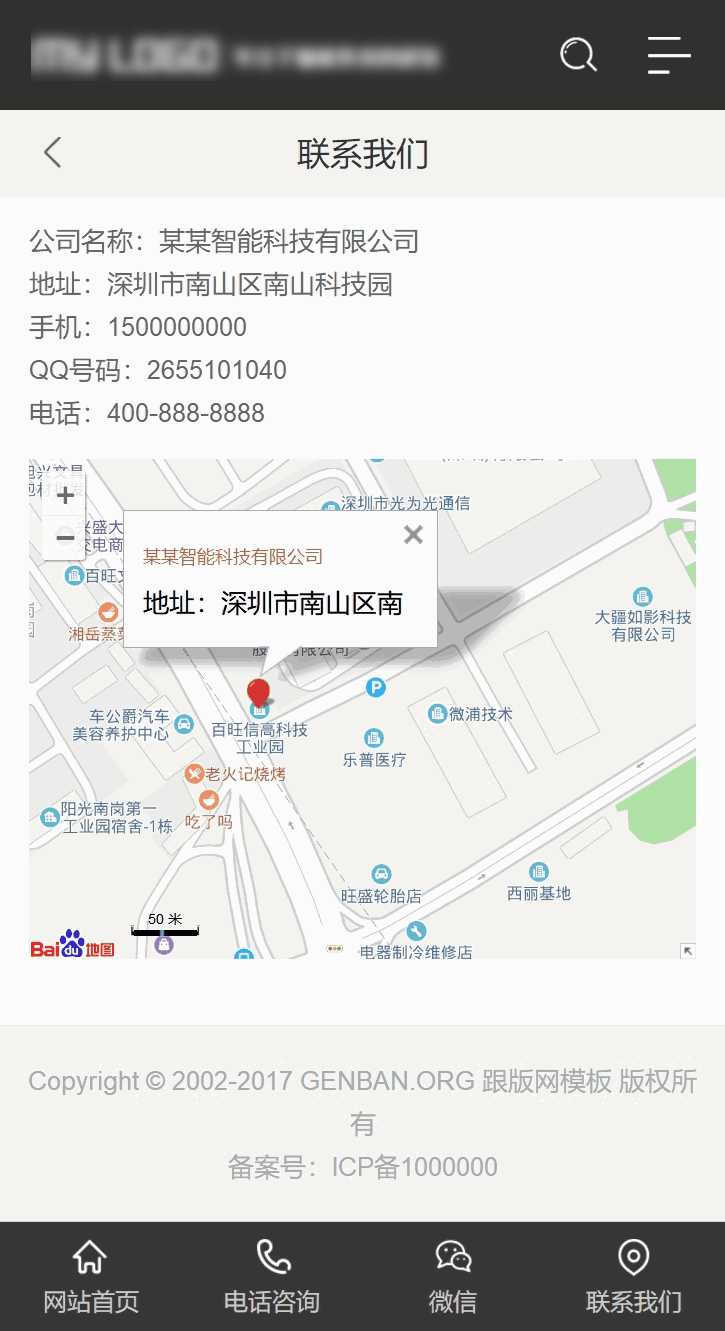Tap the home icon above 网站首页
Viewport: 725px width, 1331px height.
(x=90, y=1255)
